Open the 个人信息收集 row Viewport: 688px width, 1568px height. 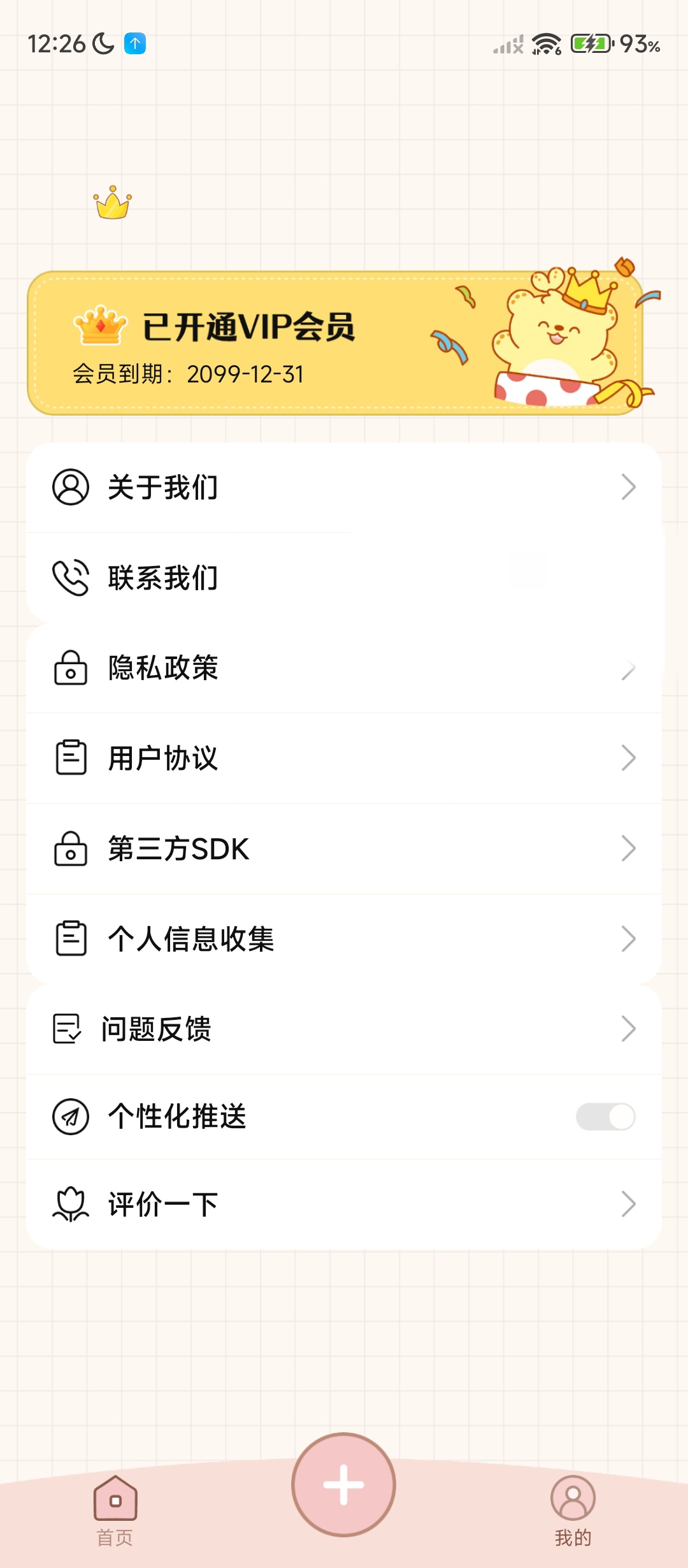click(x=344, y=939)
